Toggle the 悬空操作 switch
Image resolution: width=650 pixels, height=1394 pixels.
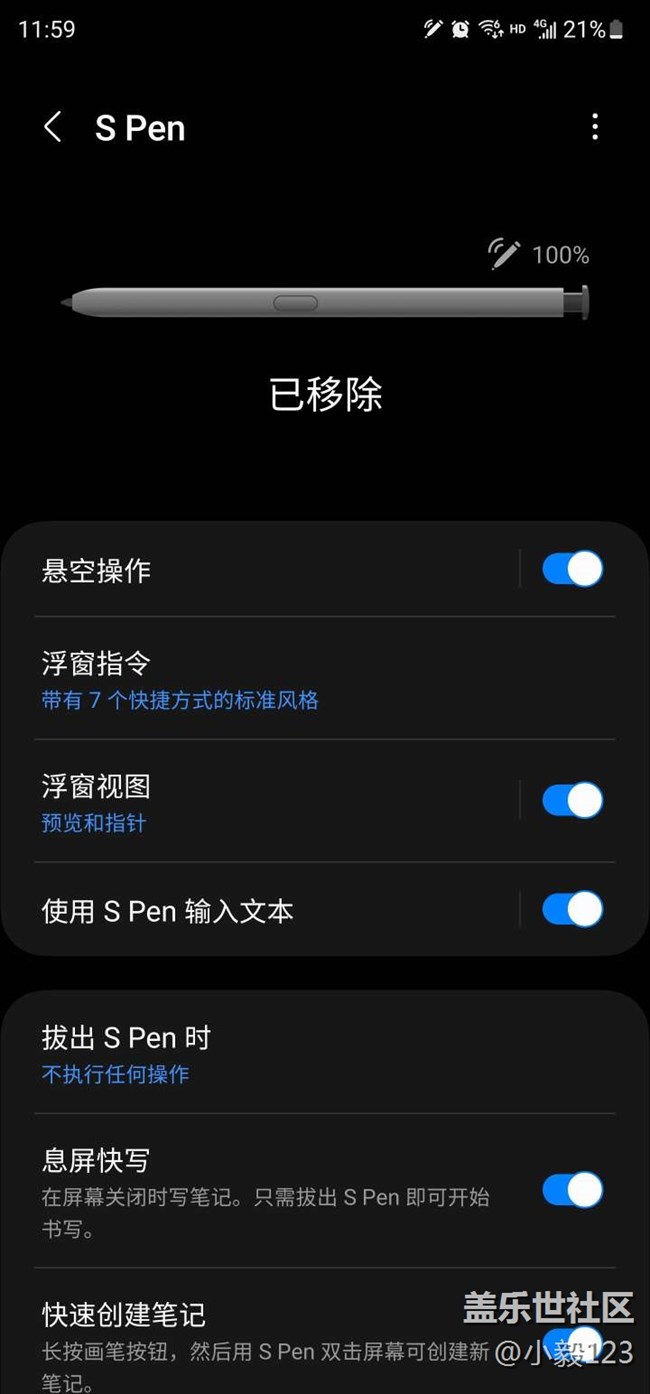point(572,569)
